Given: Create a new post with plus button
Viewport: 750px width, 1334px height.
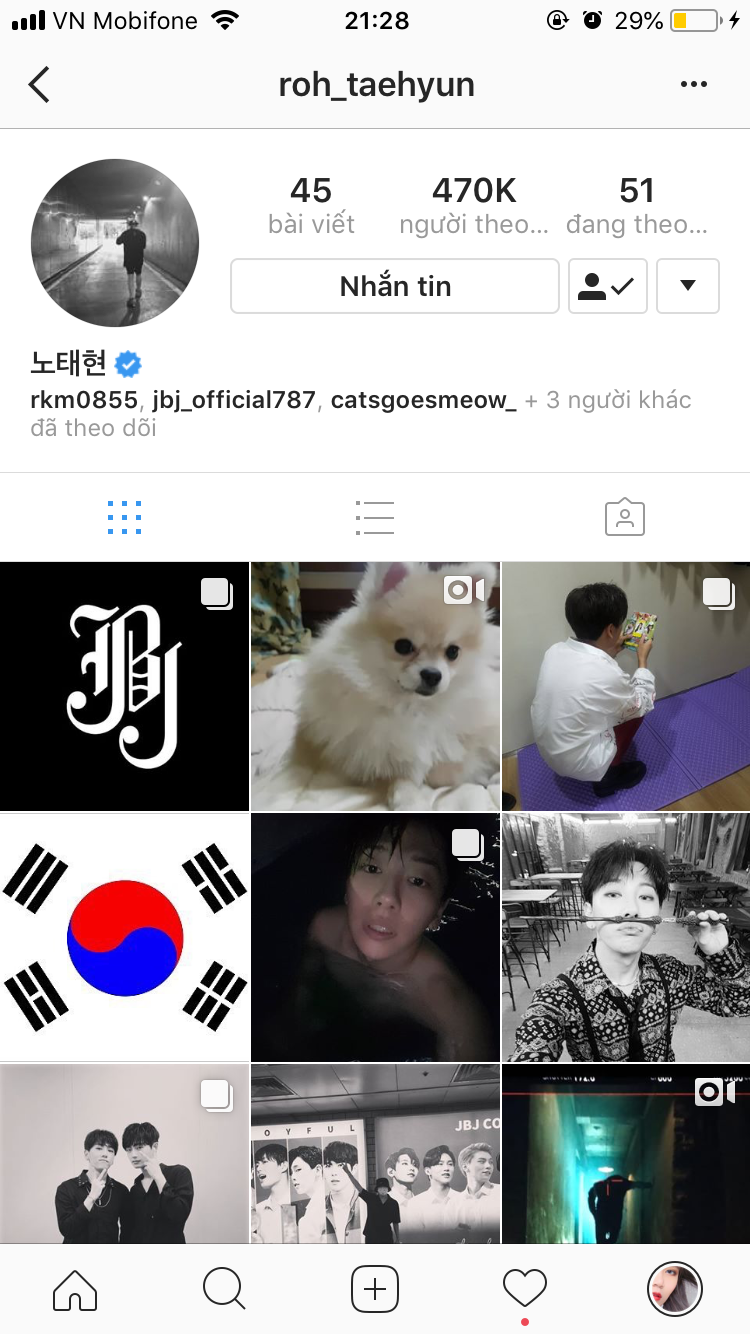Looking at the screenshot, I should pyautogui.click(x=375, y=1289).
